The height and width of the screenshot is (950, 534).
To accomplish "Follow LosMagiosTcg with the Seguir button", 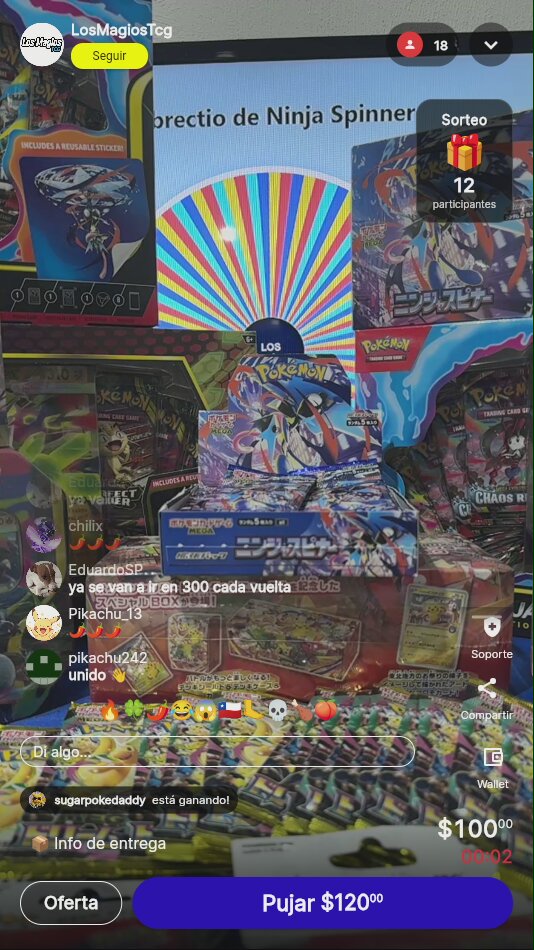I will tap(109, 56).
